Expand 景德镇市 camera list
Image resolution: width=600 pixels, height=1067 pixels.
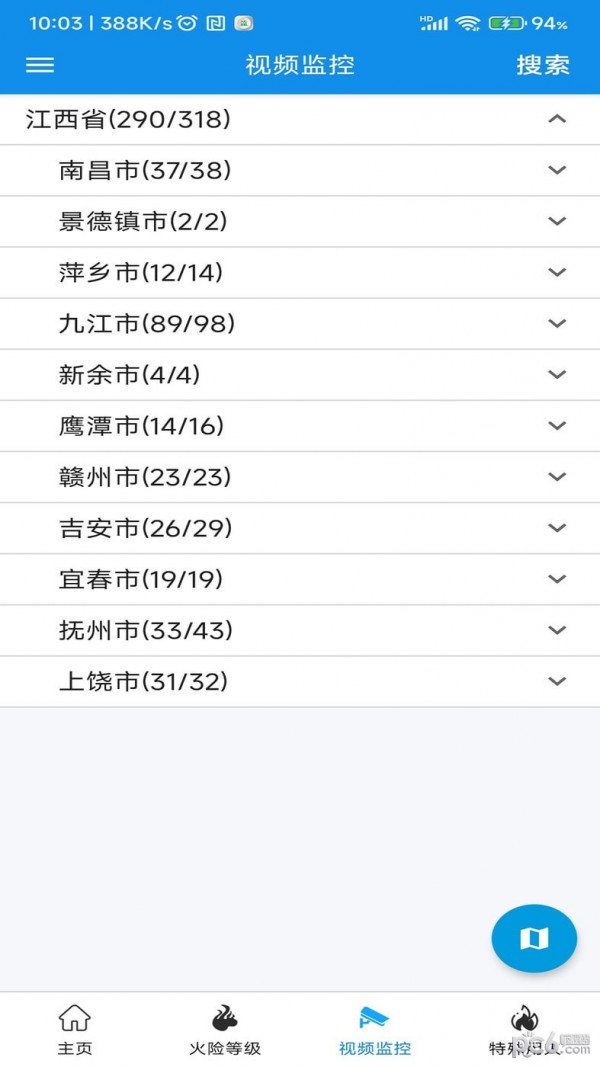coord(557,222)
